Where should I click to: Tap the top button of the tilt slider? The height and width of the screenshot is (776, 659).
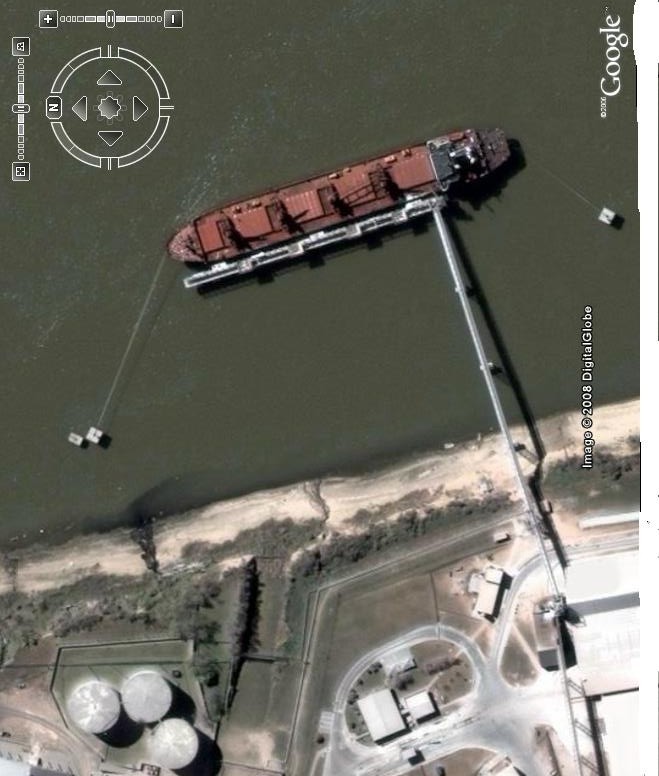coord(20,46)
